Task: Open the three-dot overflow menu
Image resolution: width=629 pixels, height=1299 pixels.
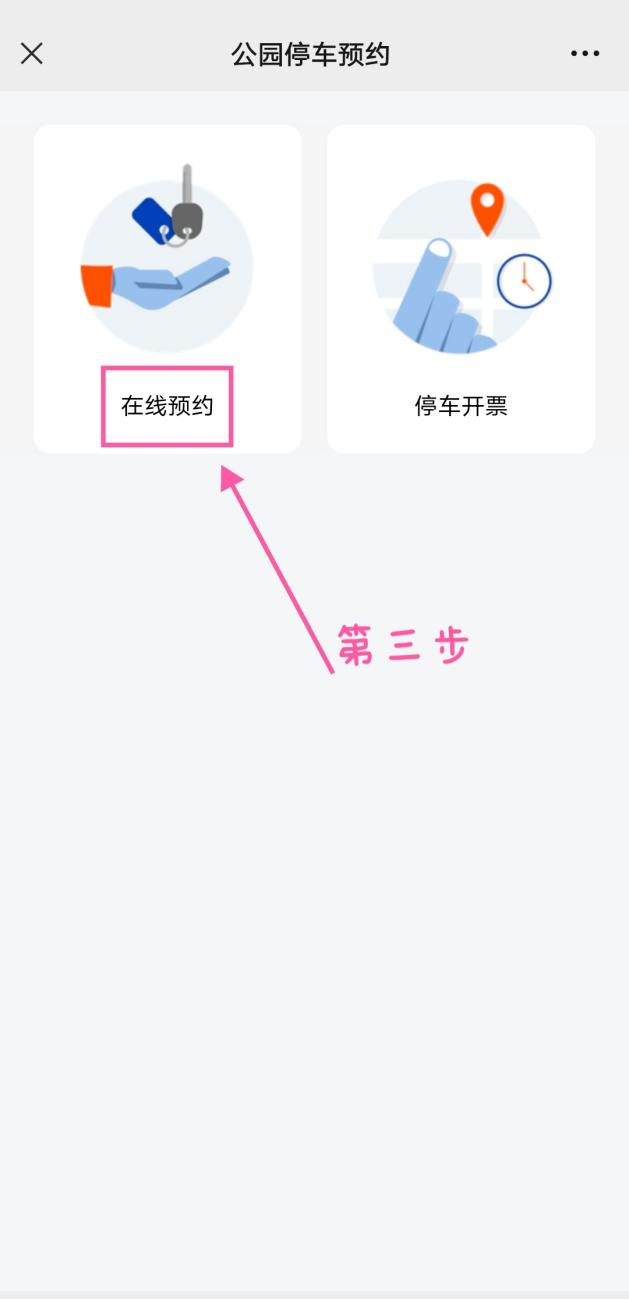Action: click(585, 54)
